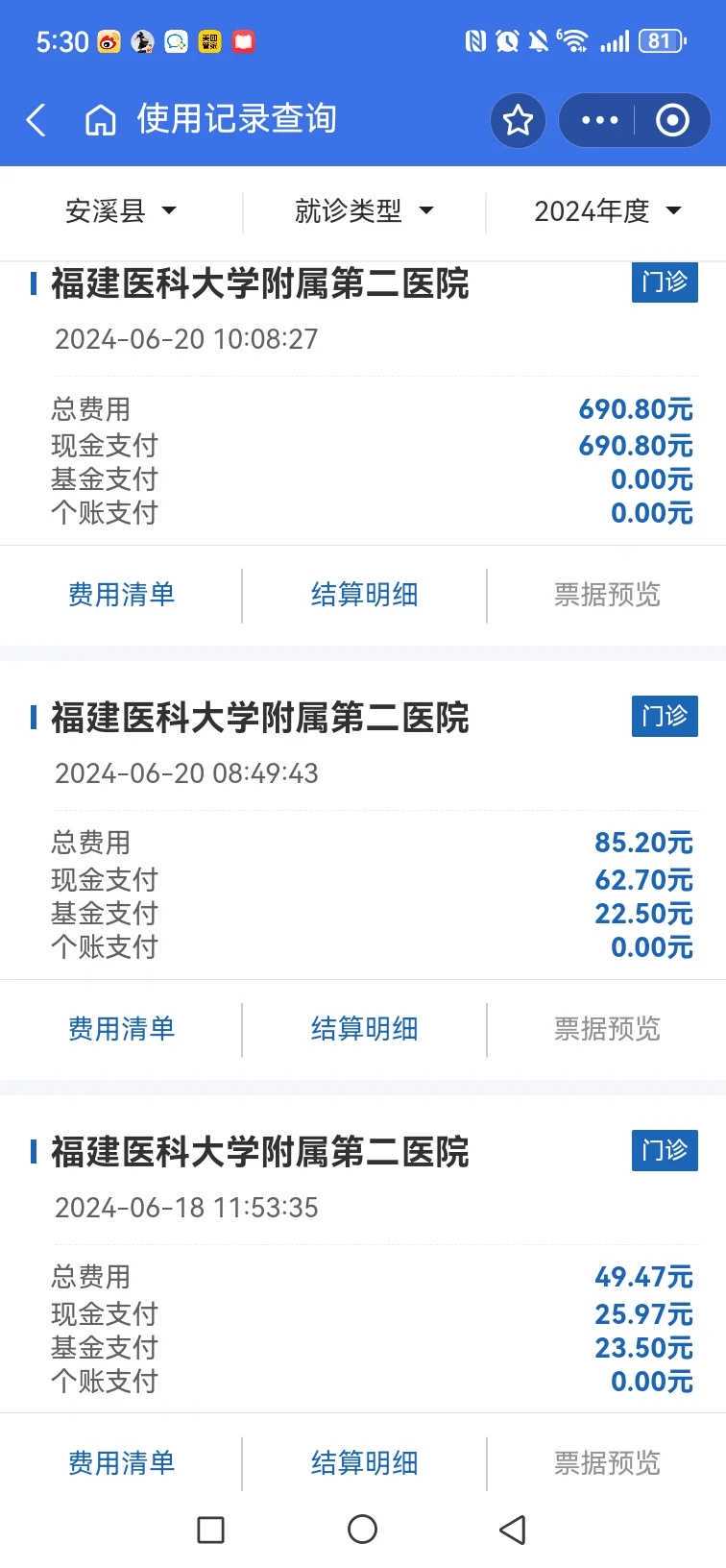726x1568 pixels.
Task: Tap the hospital name 福建医科大学附属第二医院 on first record
Action: (x=259, y=284)
